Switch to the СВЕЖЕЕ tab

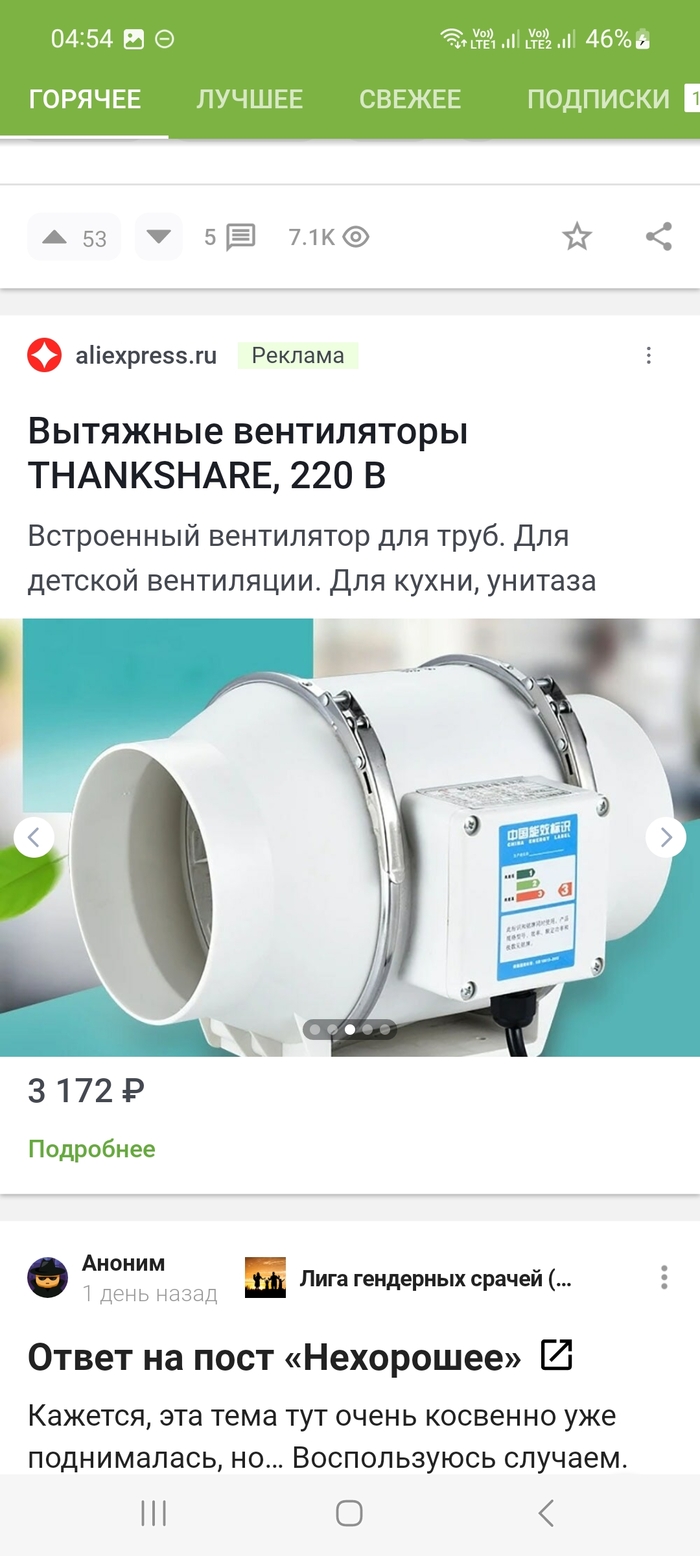(410, 99)
